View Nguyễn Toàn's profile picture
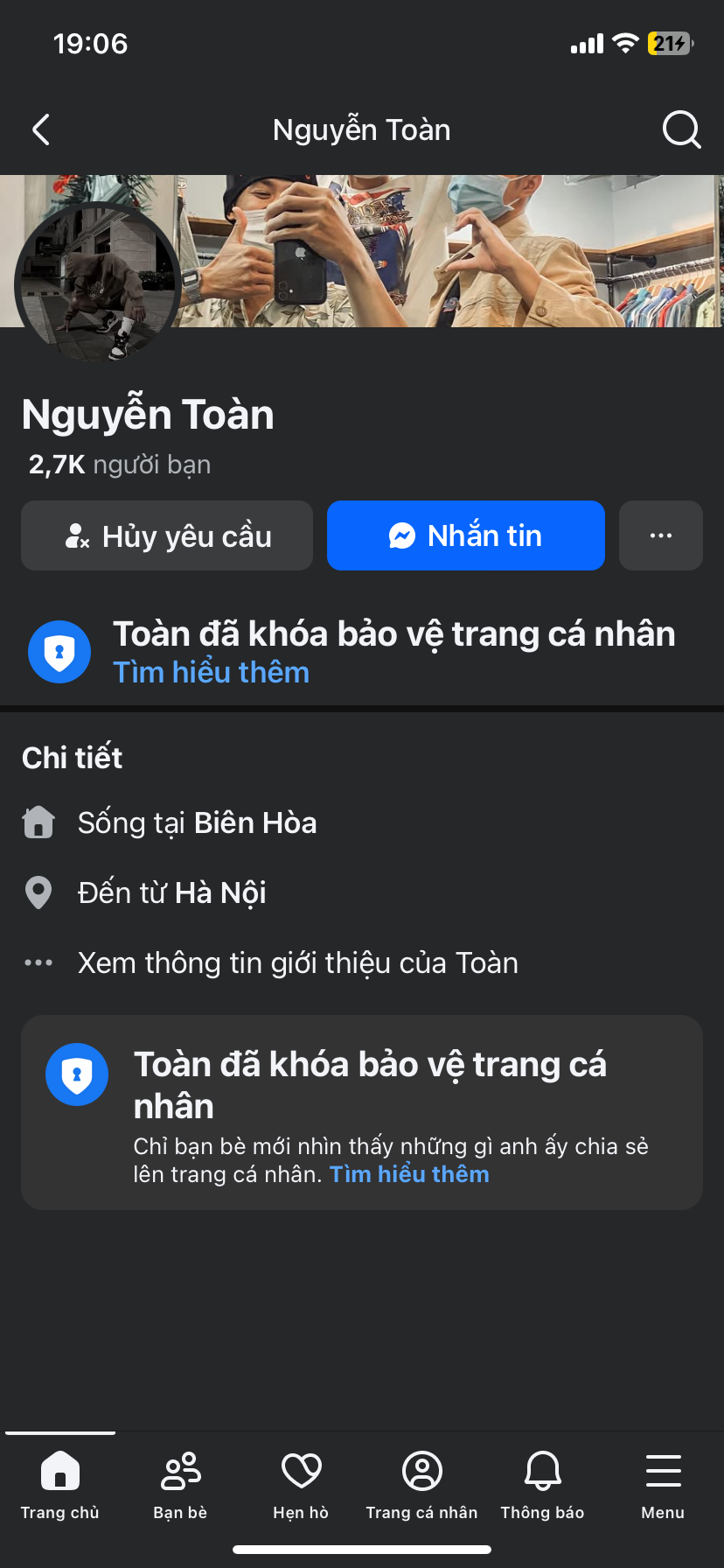Image resolution: width=724 pixels, height=1568 pixels. pyautogui.click(x=98, y=282)
